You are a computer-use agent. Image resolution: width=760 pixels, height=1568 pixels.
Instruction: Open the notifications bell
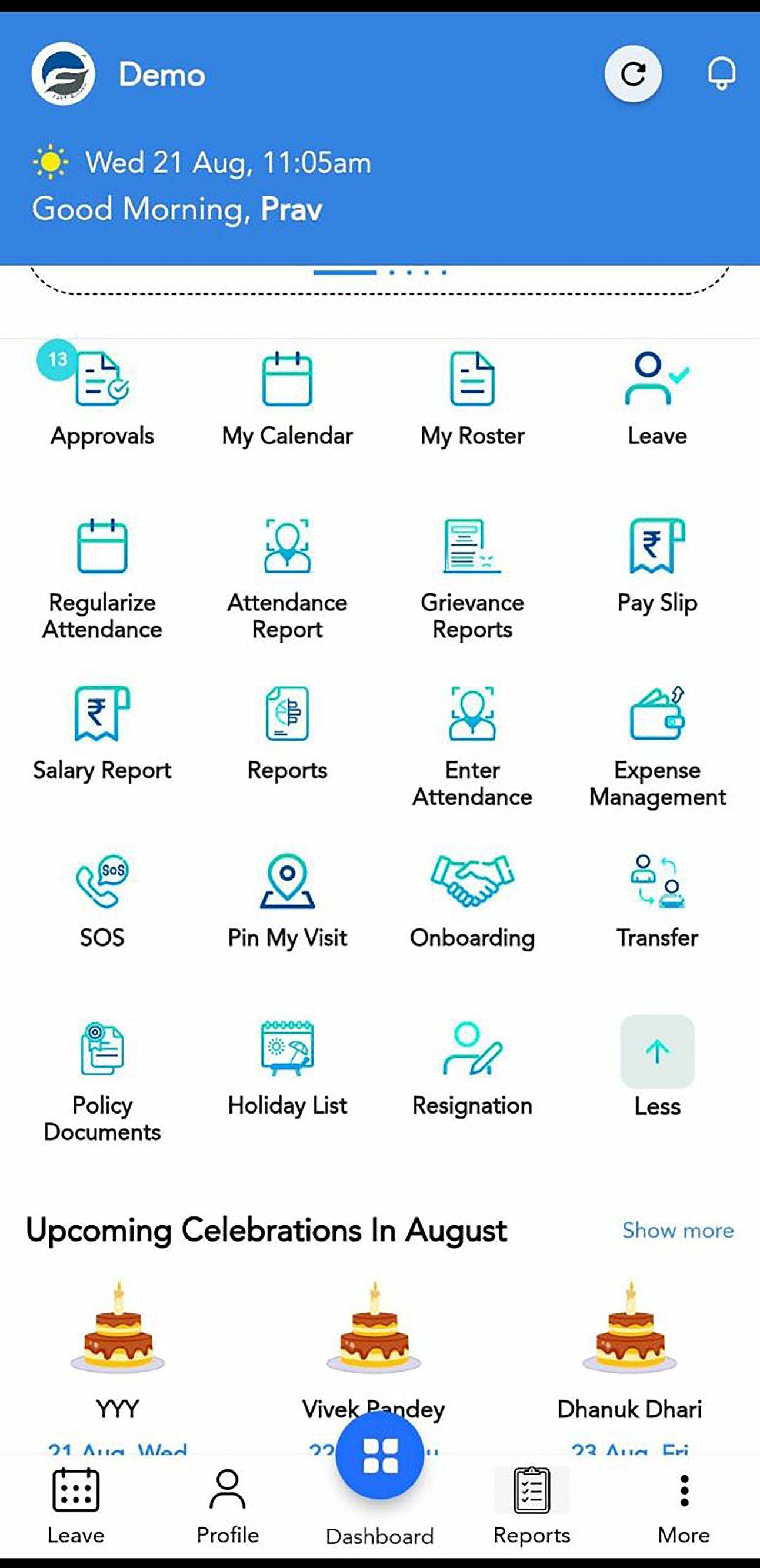coord(721,73)
